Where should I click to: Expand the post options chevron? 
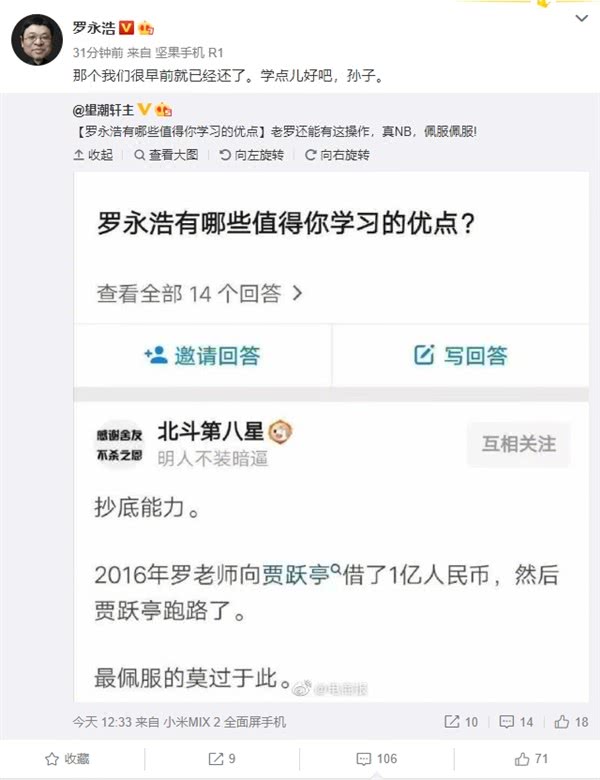(x=583, y=20)
